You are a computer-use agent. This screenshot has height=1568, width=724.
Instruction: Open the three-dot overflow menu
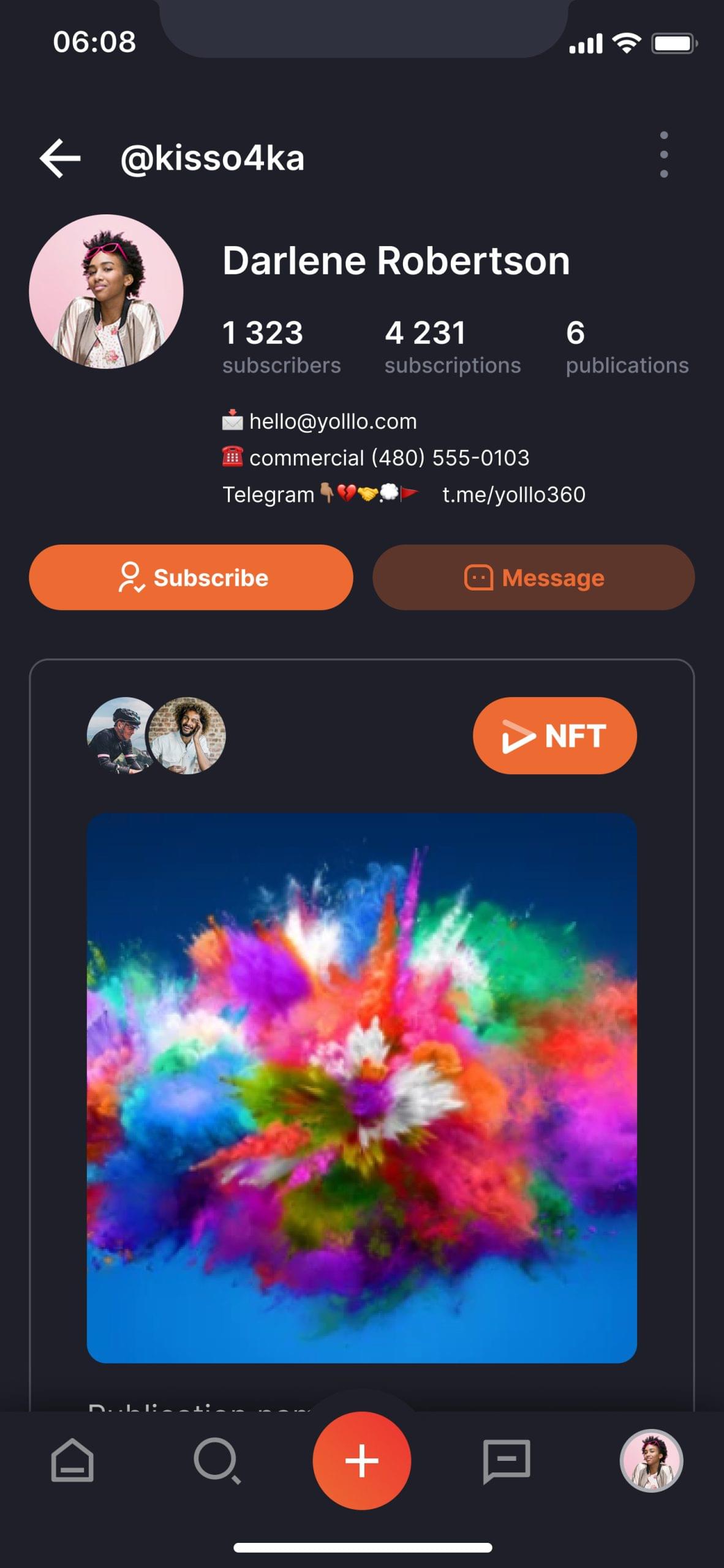coord(663,155)
